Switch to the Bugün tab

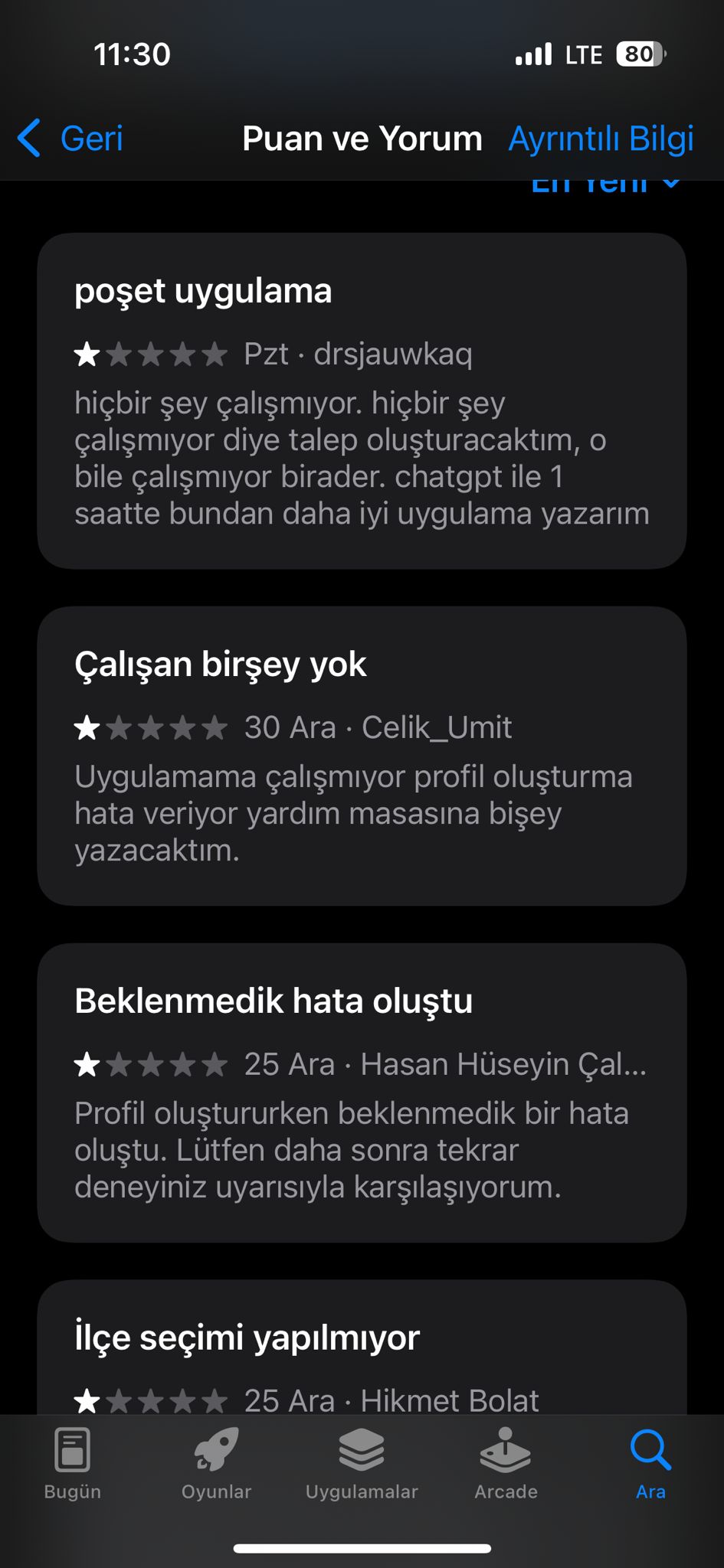[73, 1463]
